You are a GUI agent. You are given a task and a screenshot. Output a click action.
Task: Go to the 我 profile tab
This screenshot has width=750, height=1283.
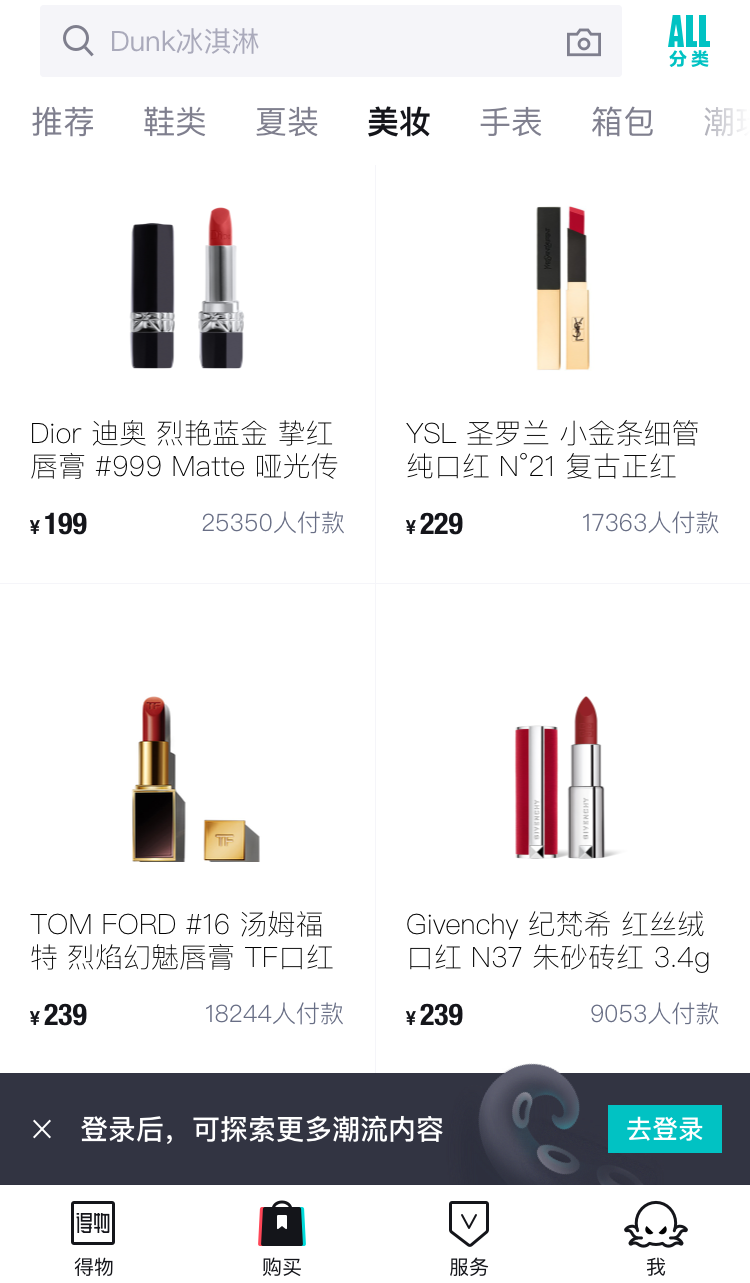(656, 1238)
